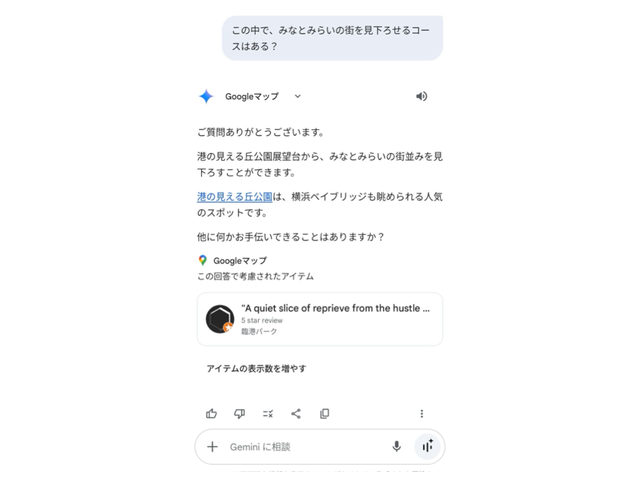640x480 pixels.
Task: Focus the Gemini に相談 input field
Action: pyautogui.click(x=300, y=447)
